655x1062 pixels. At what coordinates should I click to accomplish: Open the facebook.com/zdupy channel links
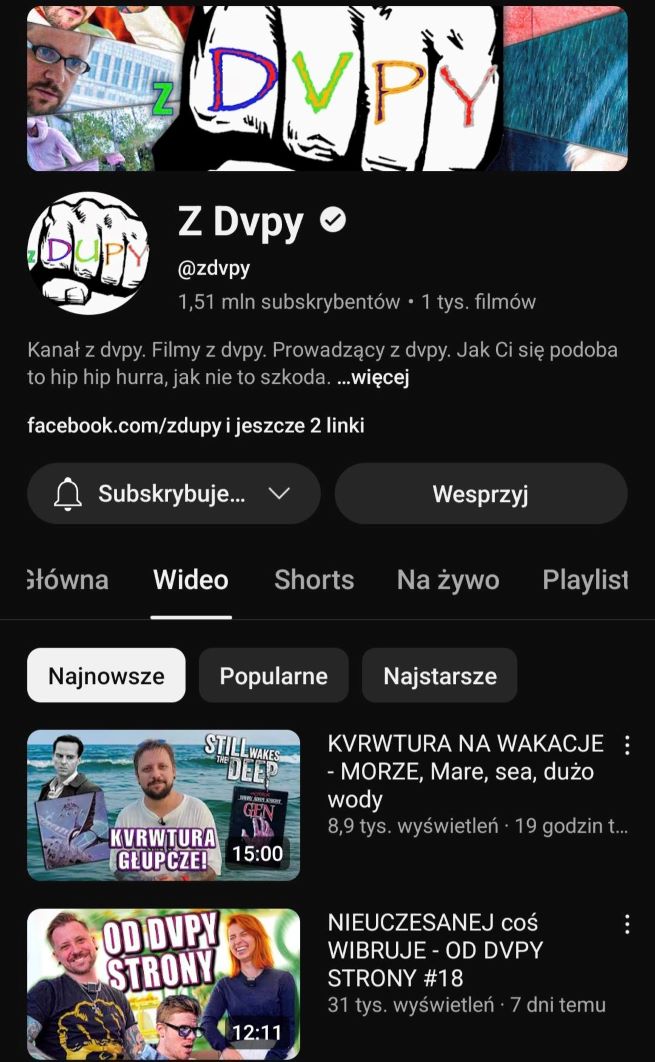[x=195, y=426]
